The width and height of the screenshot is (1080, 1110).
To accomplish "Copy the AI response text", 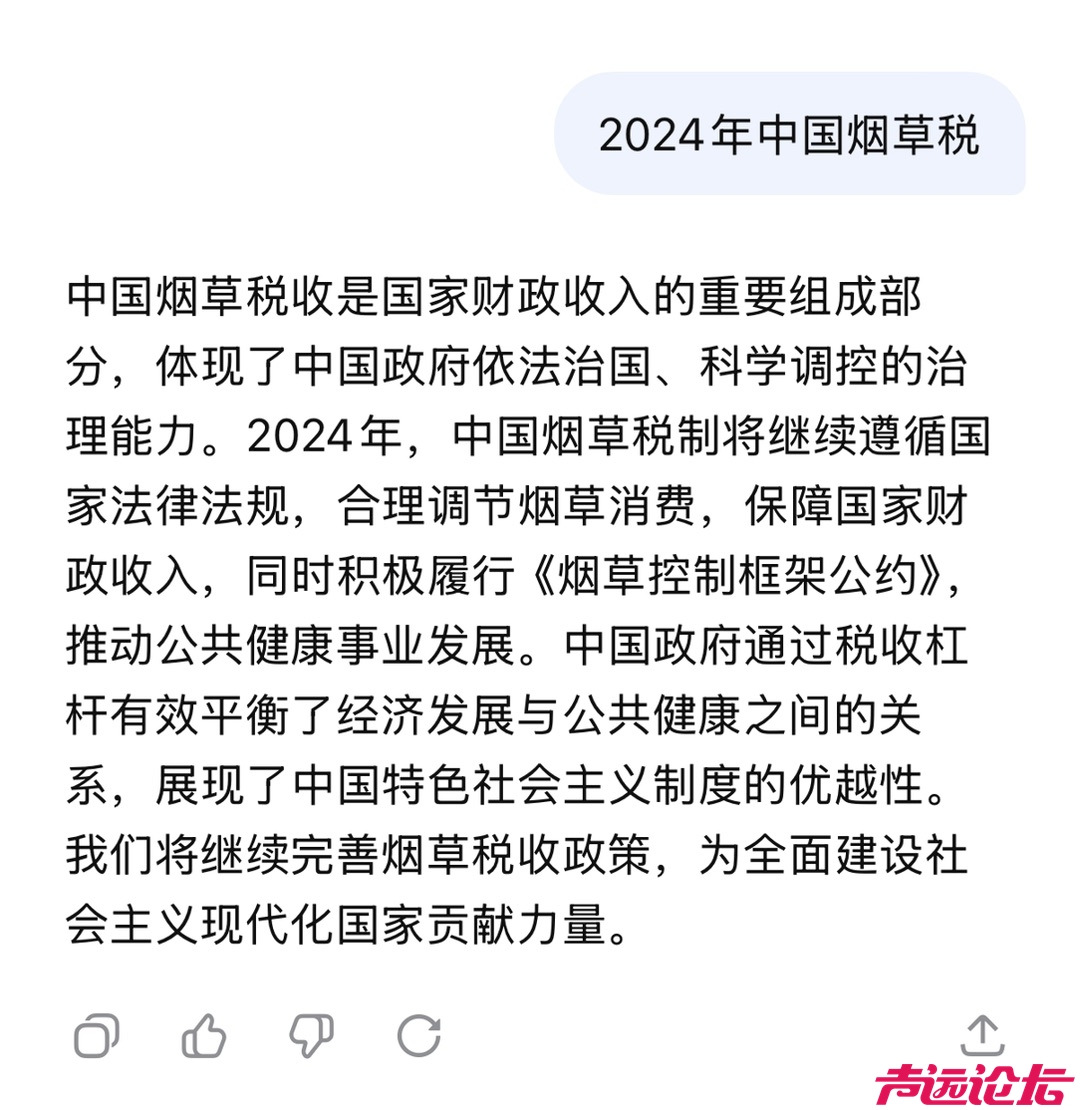I will [97, 1036].
